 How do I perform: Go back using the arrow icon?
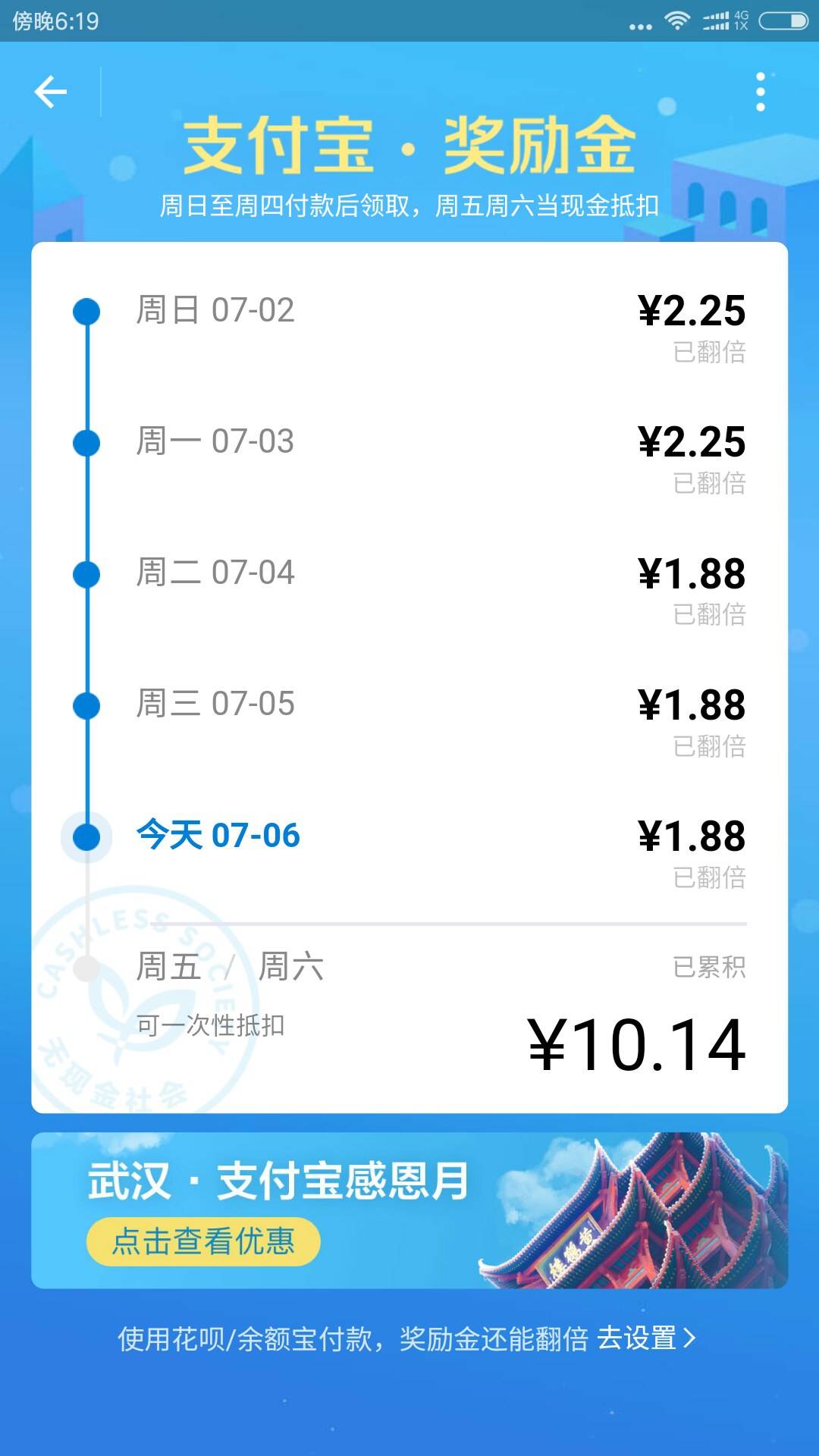click(51, 92)
